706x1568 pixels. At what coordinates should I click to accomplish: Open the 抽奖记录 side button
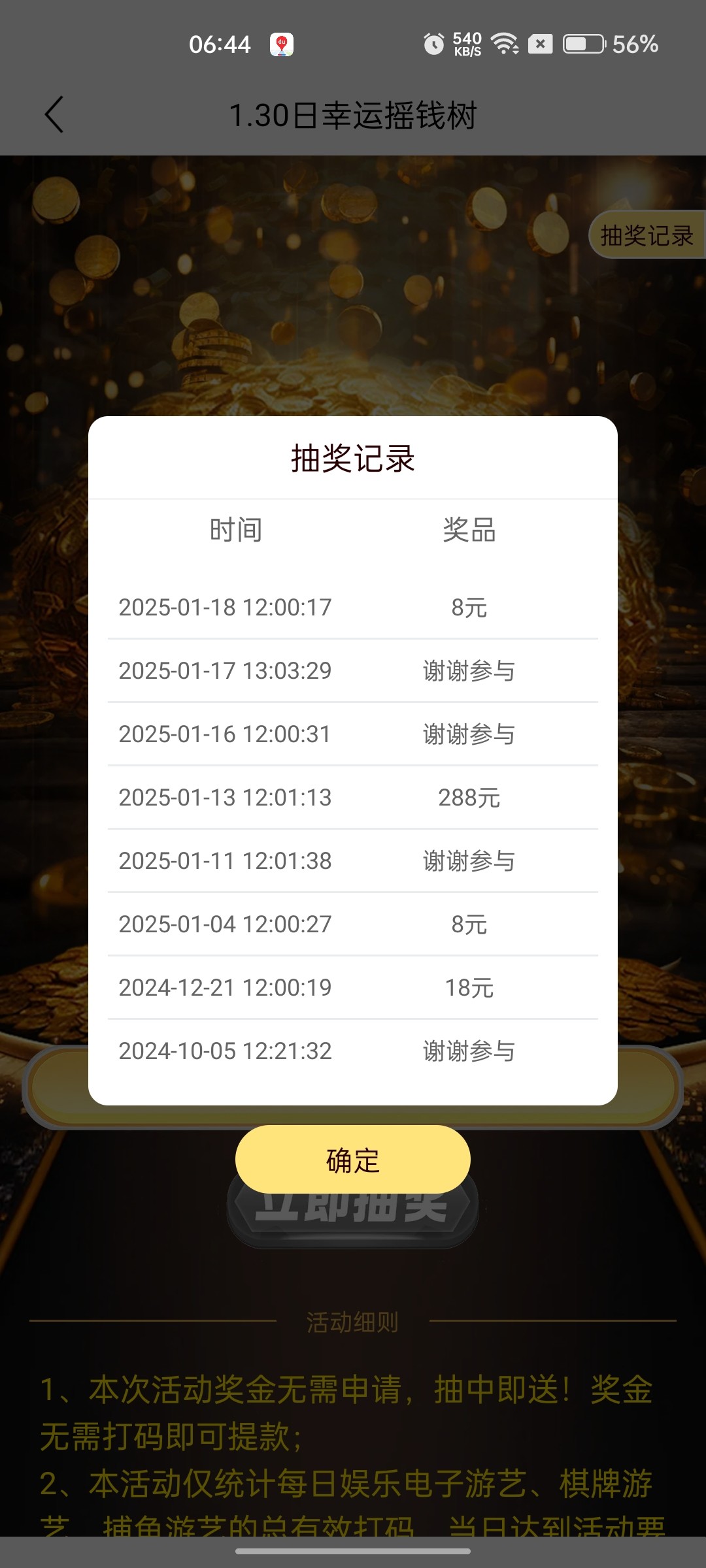646,235
